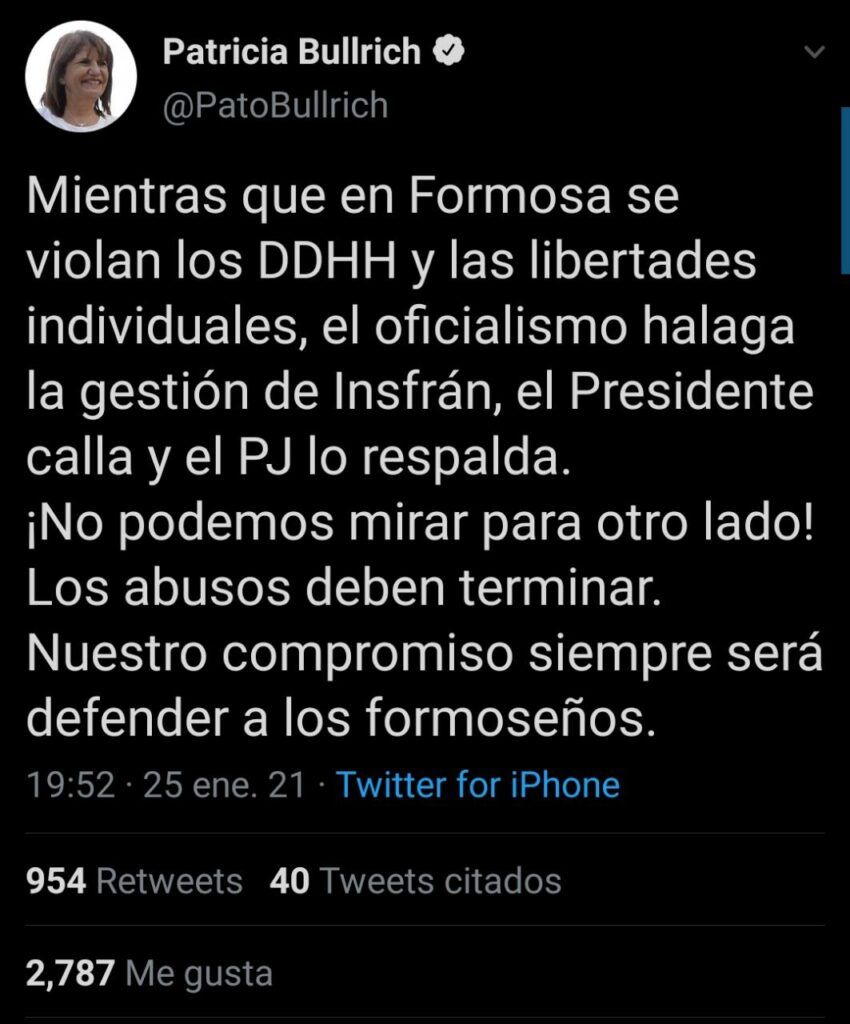View the 954 Retweets list
The height and width of the screenshot is (1024, 850).
point(134,881)
